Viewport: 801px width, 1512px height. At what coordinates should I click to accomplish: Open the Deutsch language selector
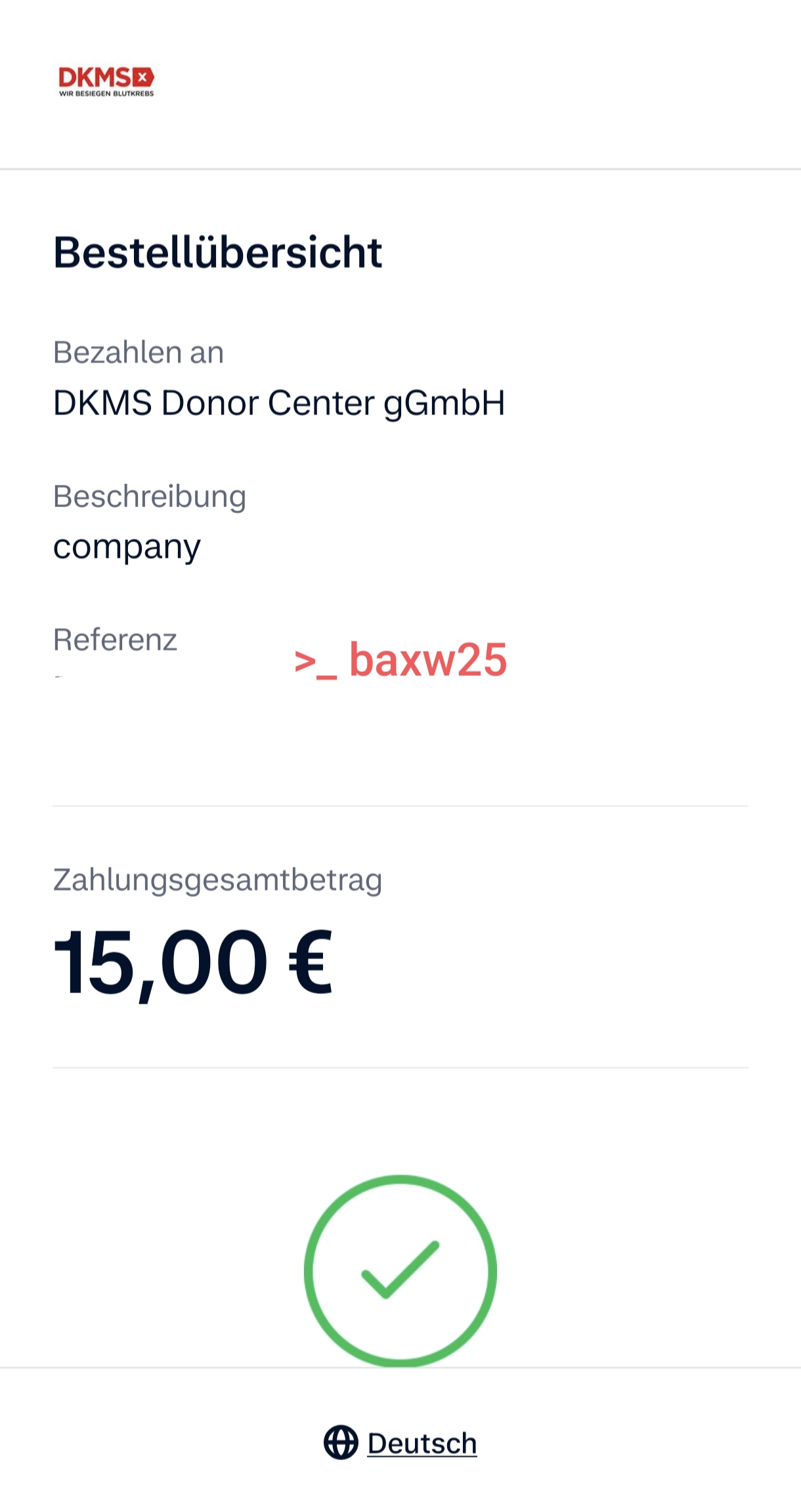401,1443
